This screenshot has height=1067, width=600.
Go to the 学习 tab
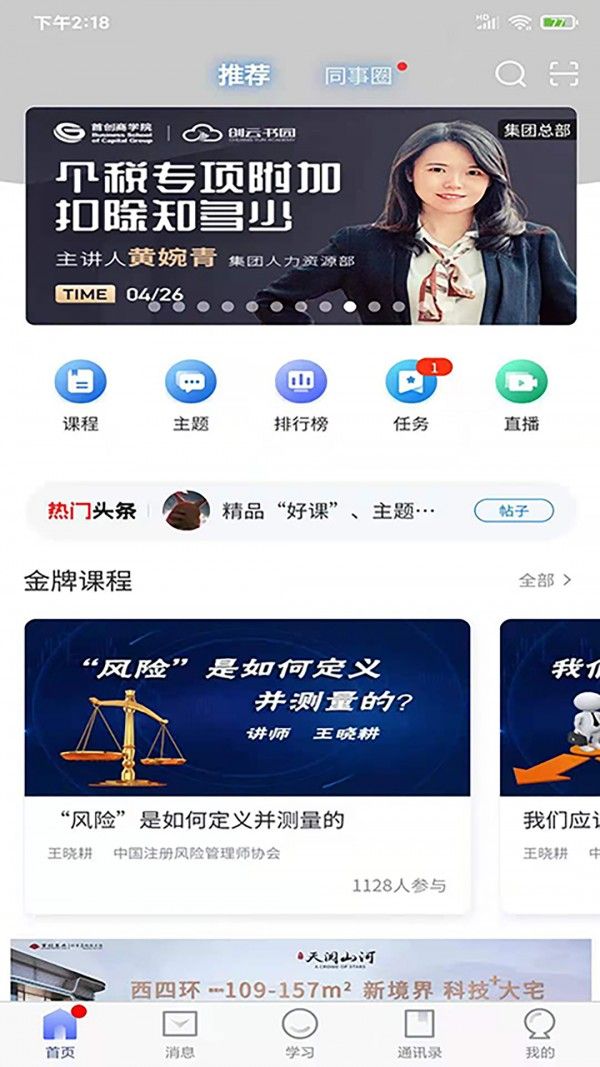[300, 1034]
